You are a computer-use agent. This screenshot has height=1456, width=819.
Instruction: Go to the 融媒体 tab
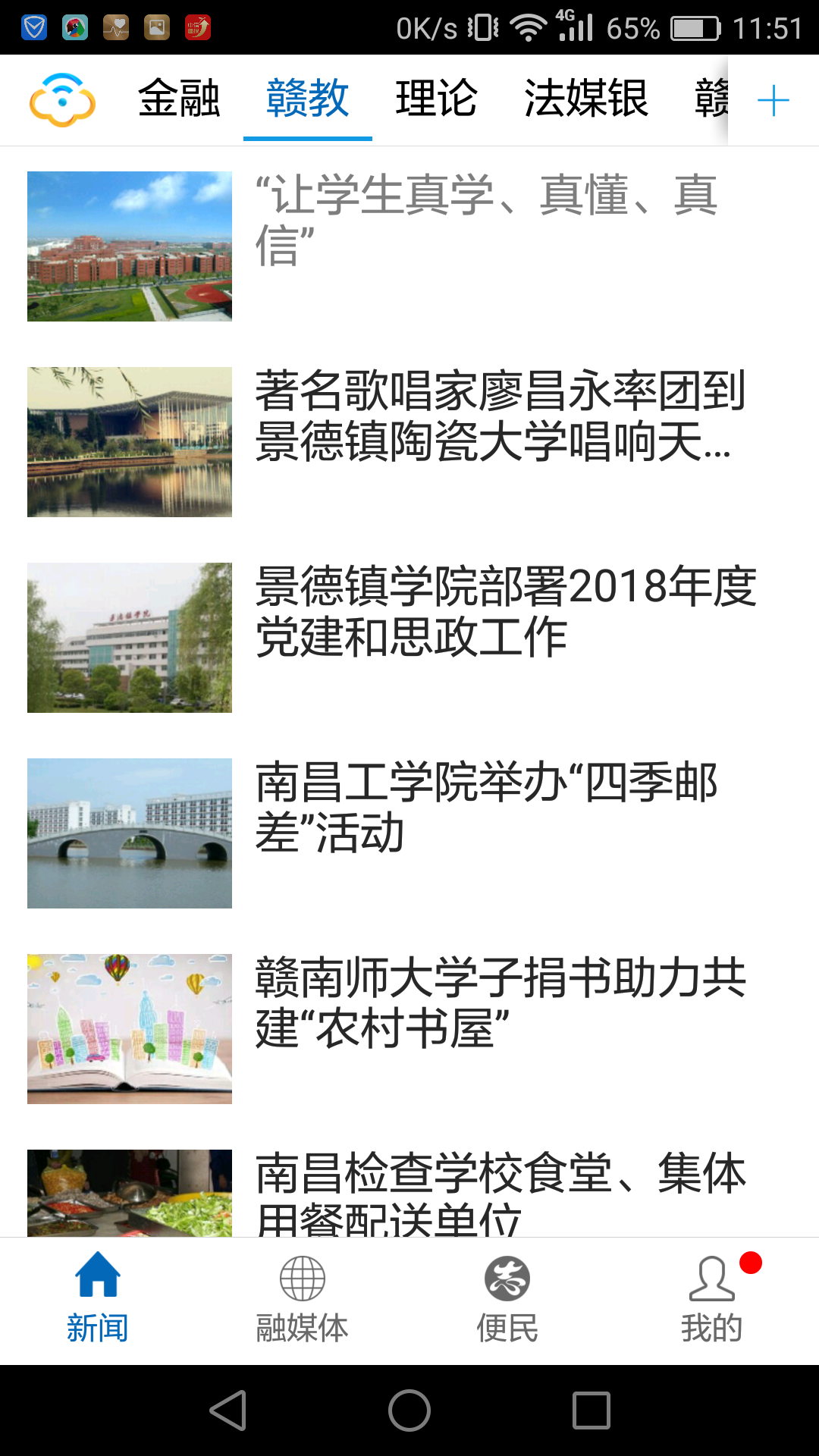click(303, 1301)
